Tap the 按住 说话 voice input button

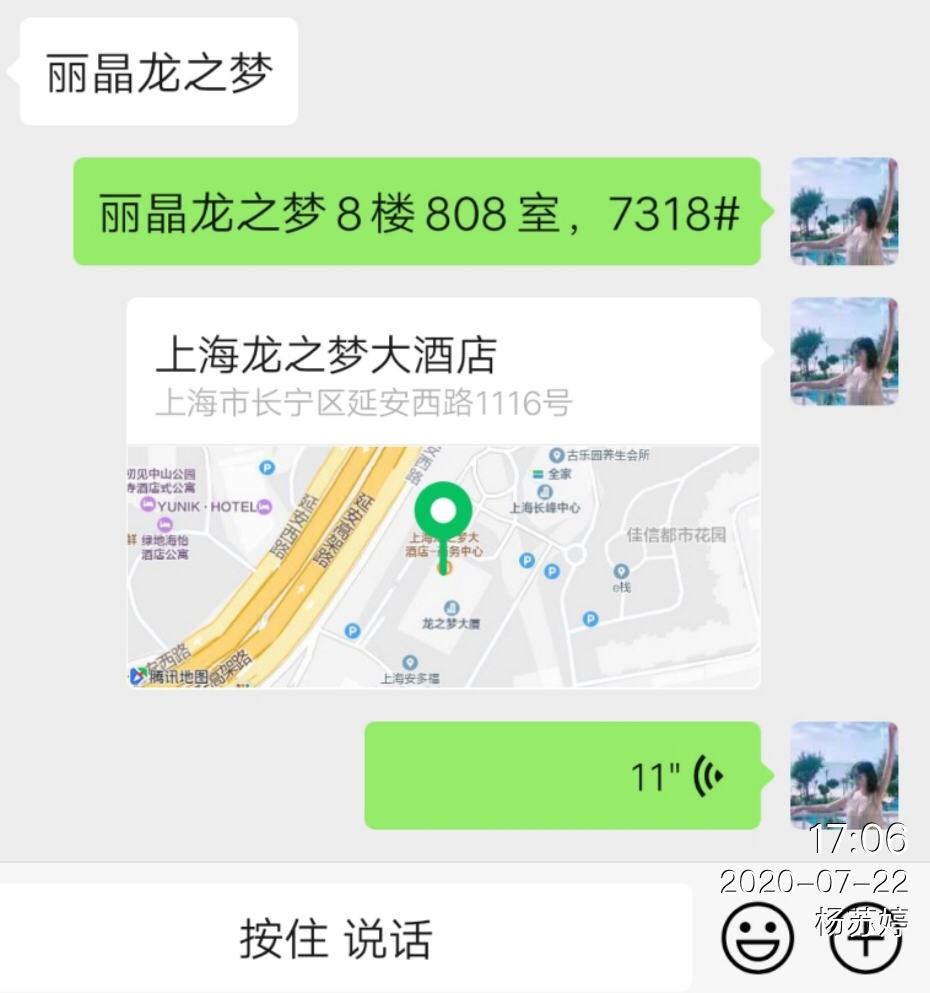tap(336, 939)
